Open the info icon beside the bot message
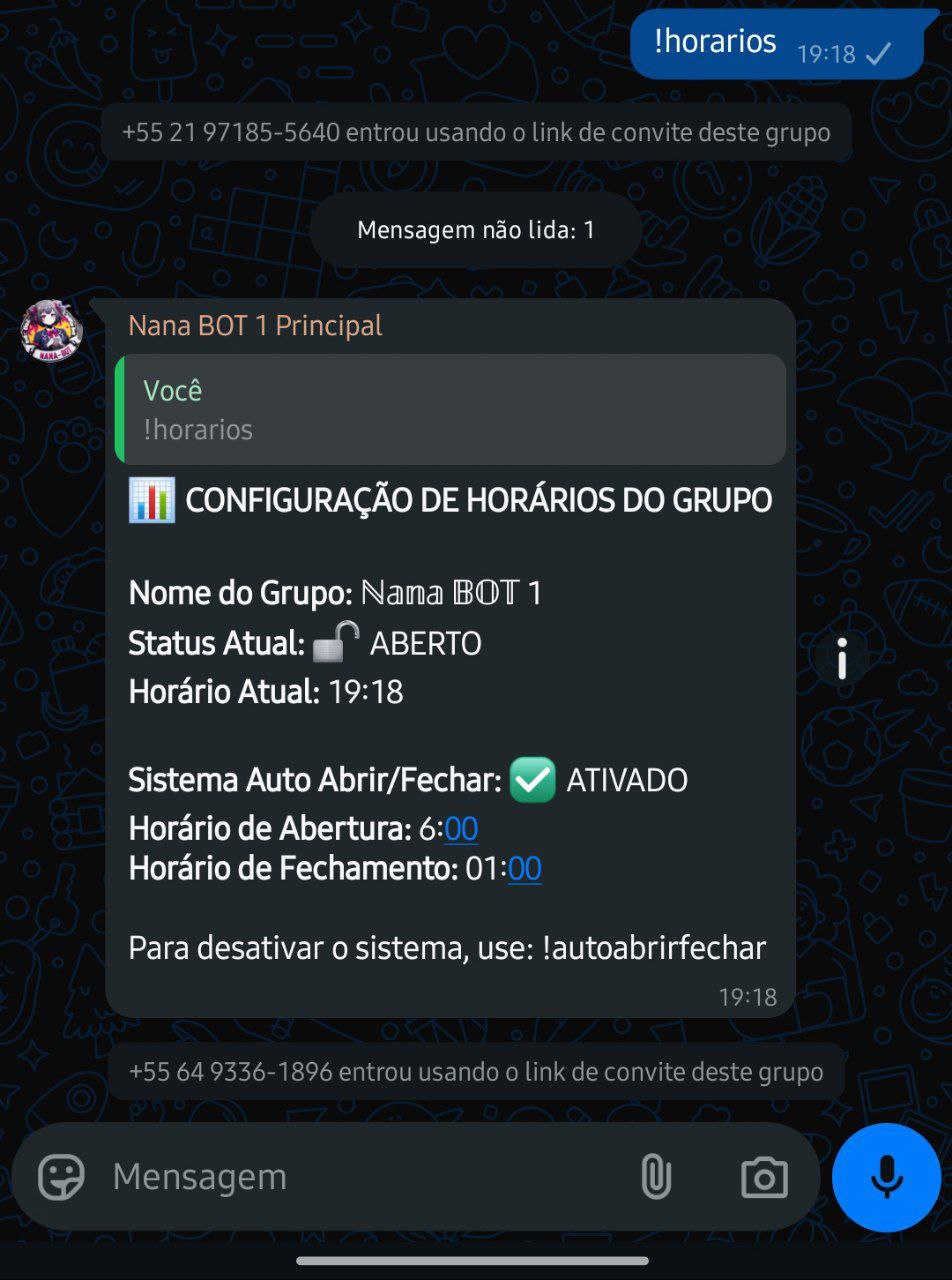 [842, 659]
